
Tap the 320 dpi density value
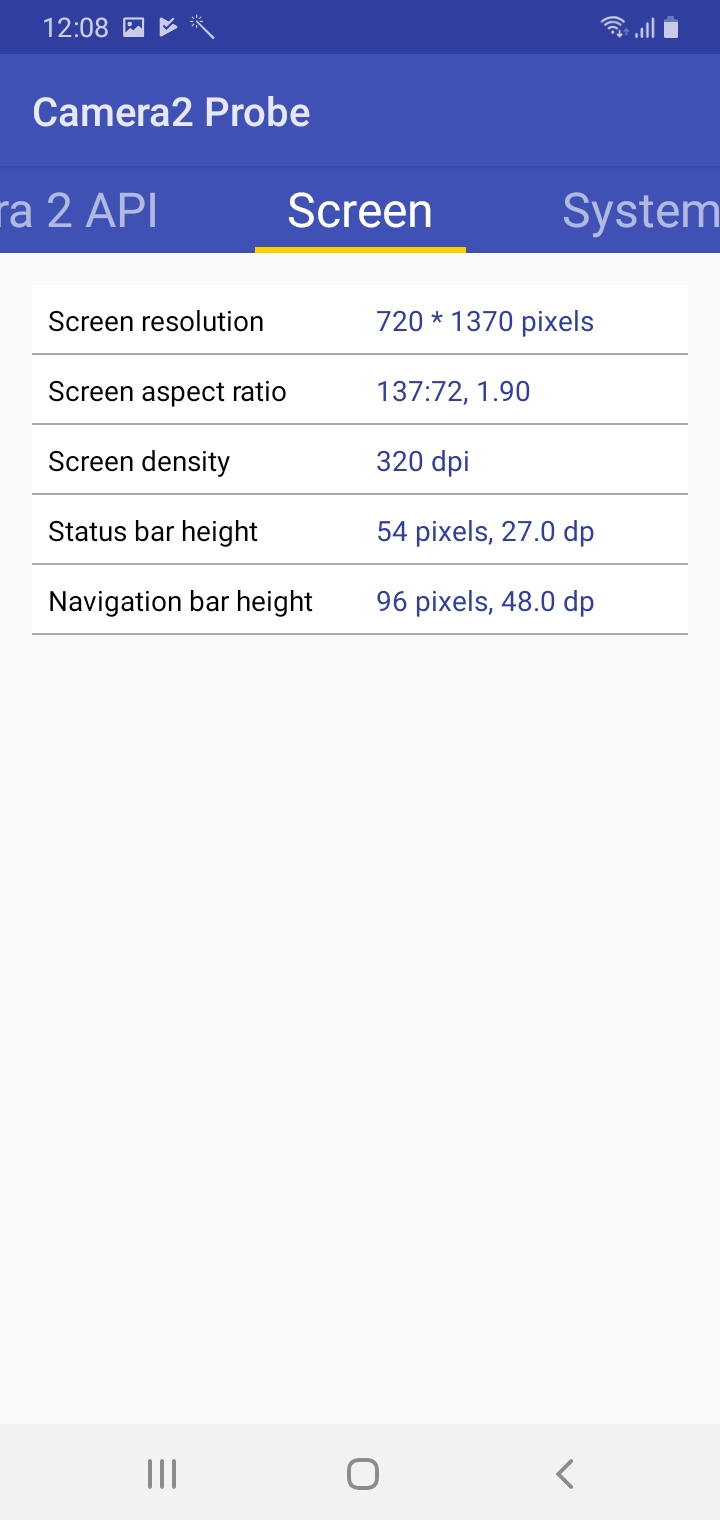(x=422, y=461)
